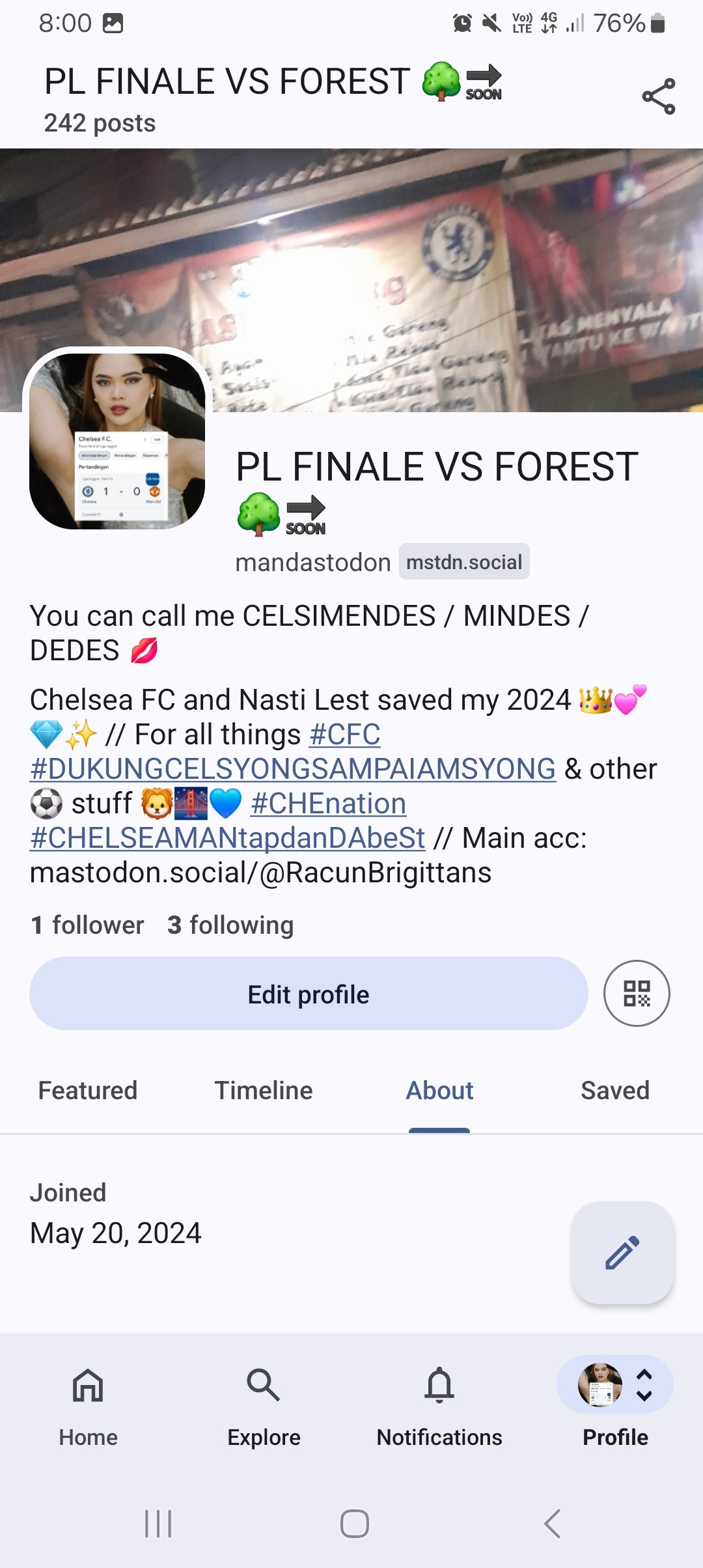The height and width of the screenshot is (1568, 703).
Task: Open the profile avatar picture
Action: (117, 441)
